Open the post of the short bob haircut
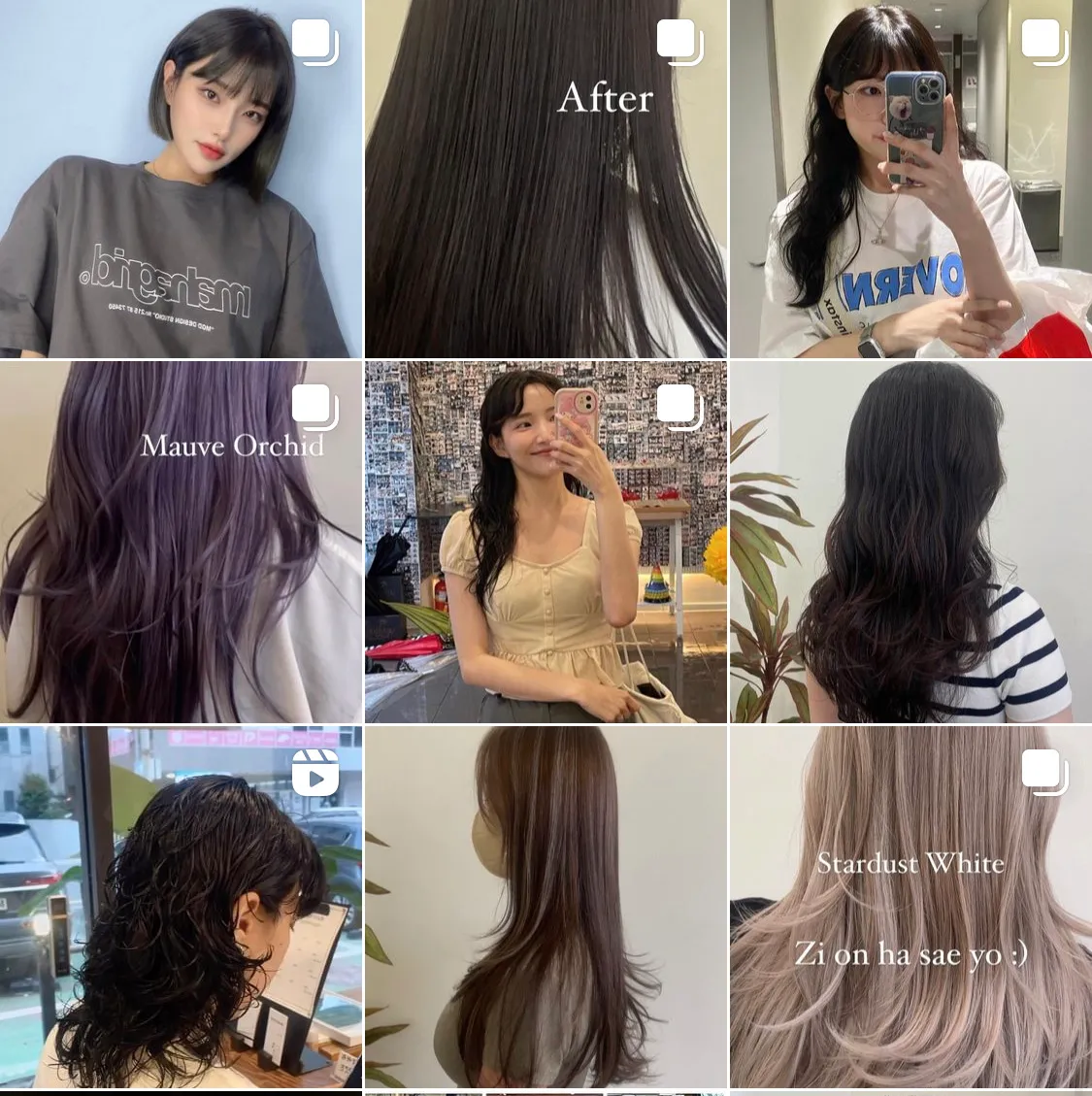The image size is (1092, 1096). 181,180
